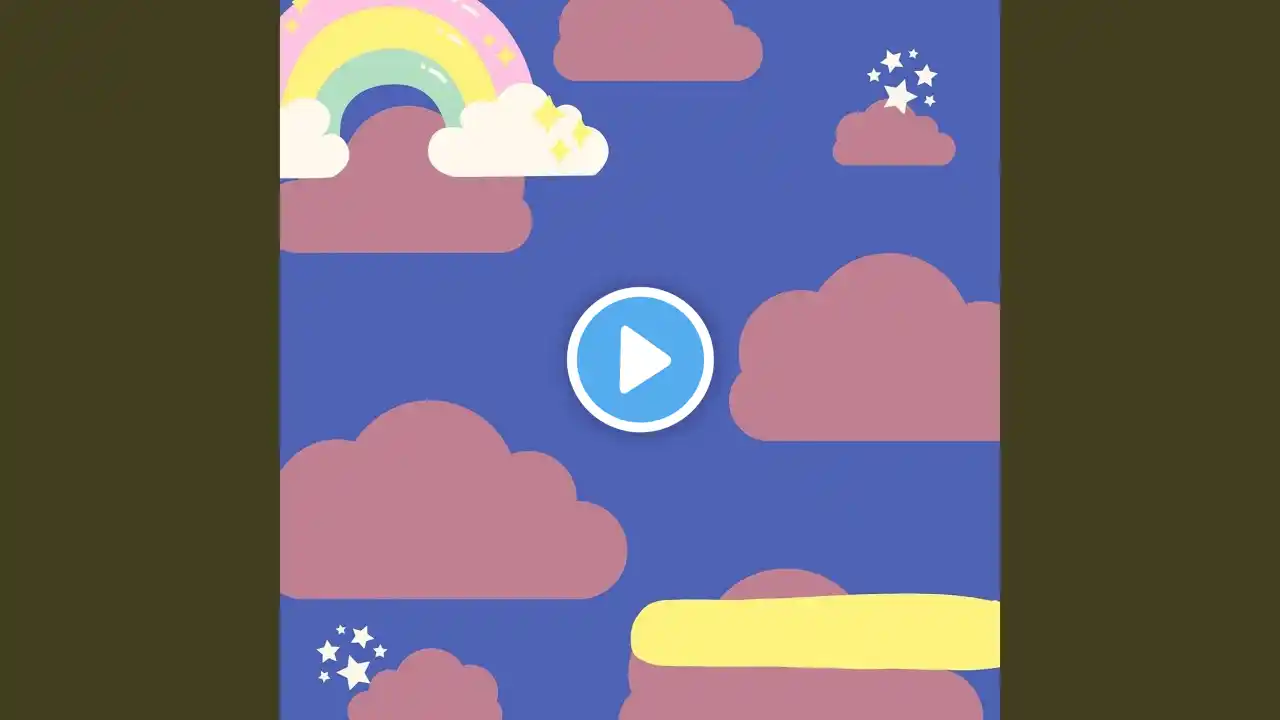Play the video with the center play button
This screenshot has height=720, width=1280.
coord(640,360)
